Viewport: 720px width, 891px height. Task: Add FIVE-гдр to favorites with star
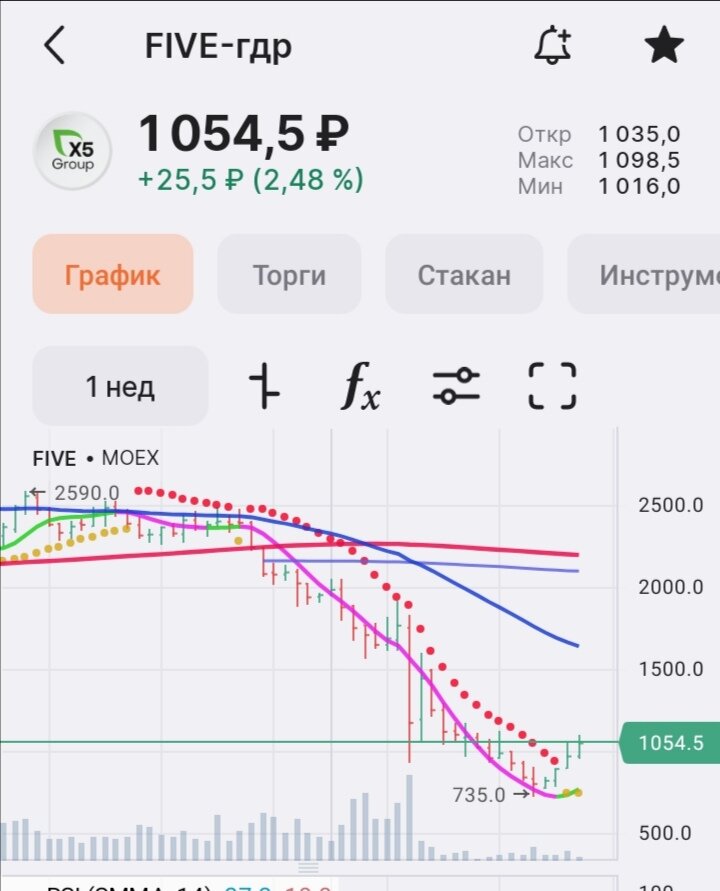point(664,45)
